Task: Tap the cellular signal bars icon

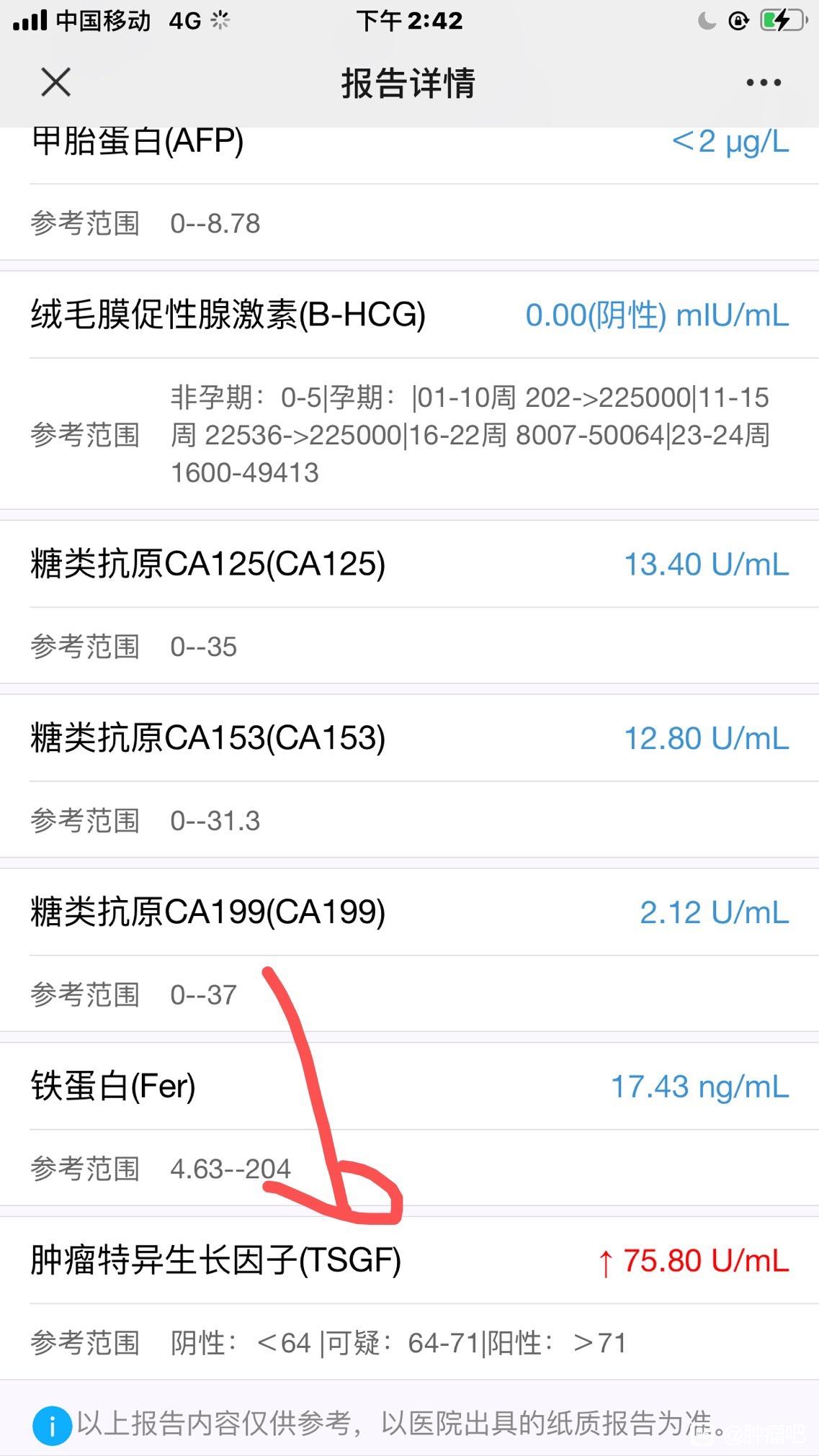Action: click(28, 21)
